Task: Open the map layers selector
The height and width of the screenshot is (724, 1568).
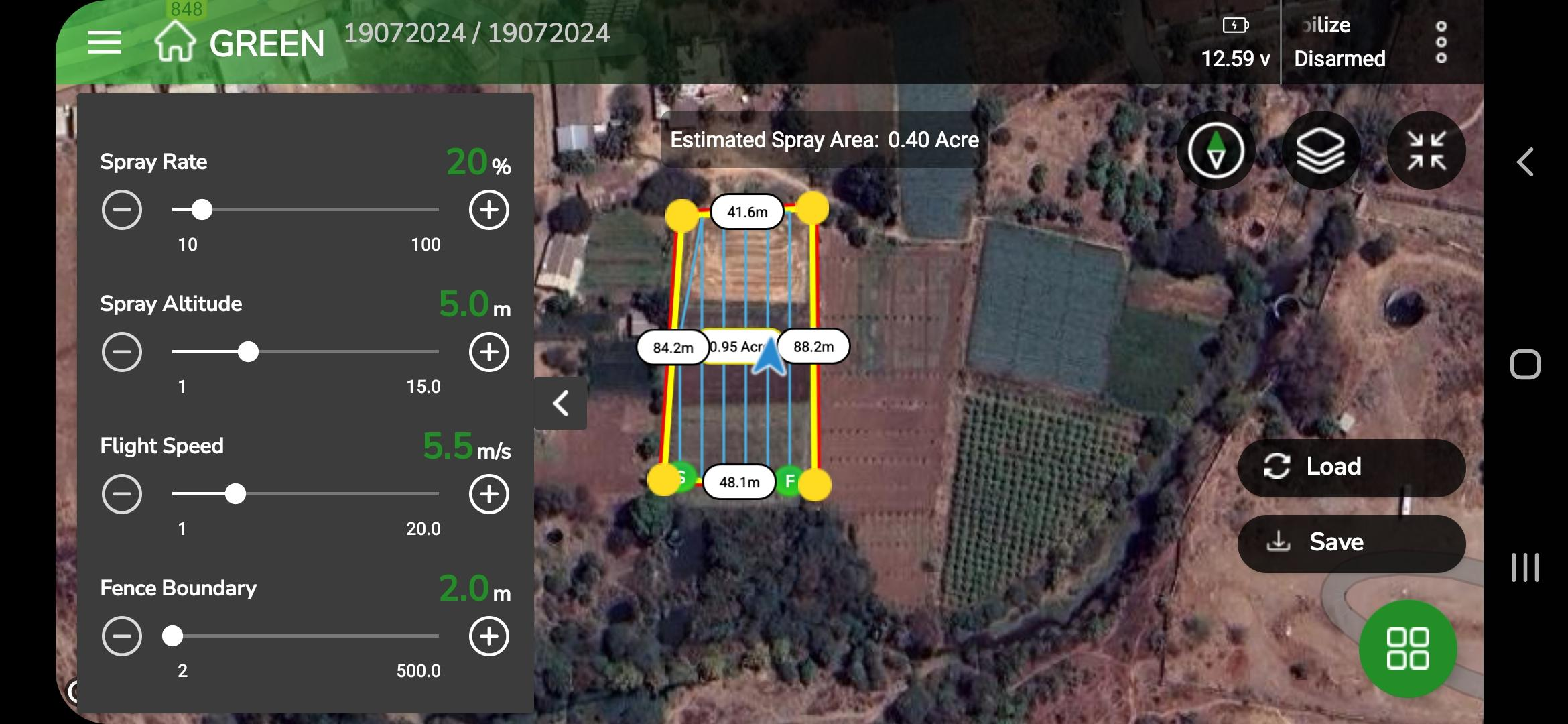Action: (x=1320, y=150)
